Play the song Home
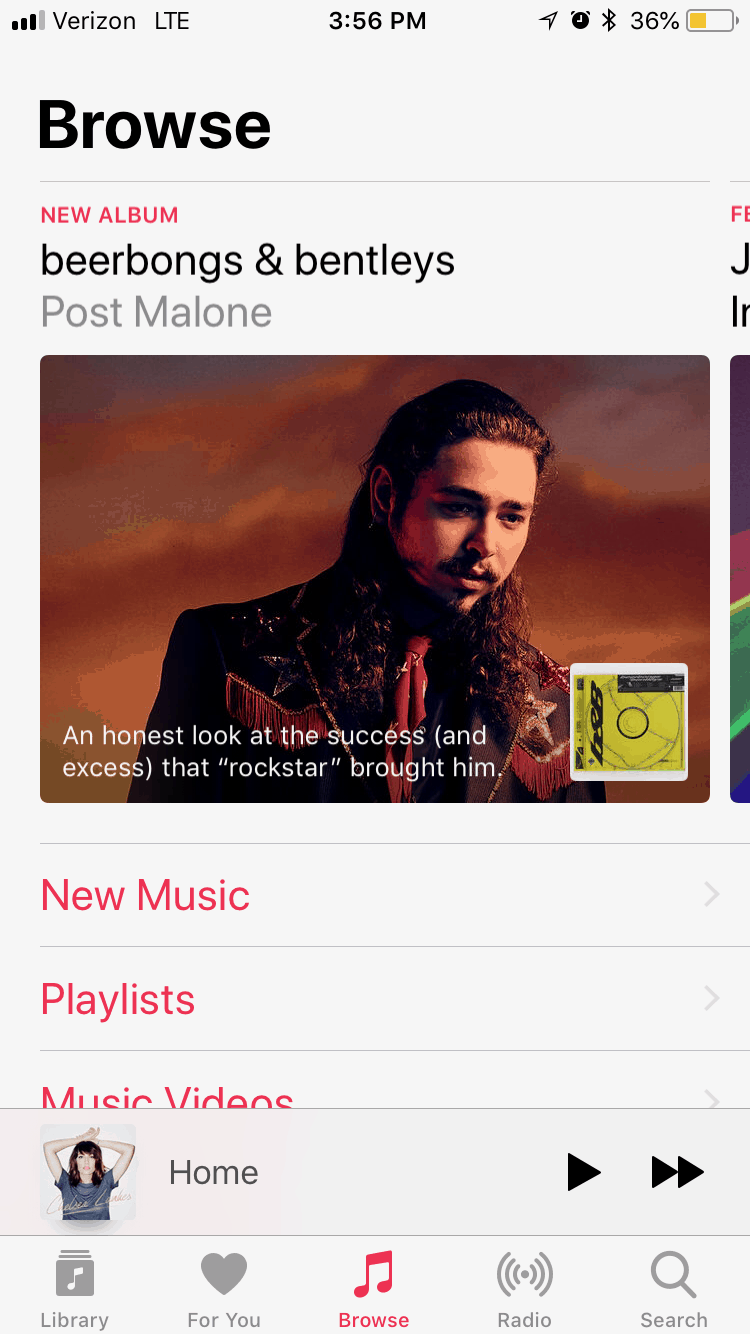The image size is (750, 1334). 583,1172
